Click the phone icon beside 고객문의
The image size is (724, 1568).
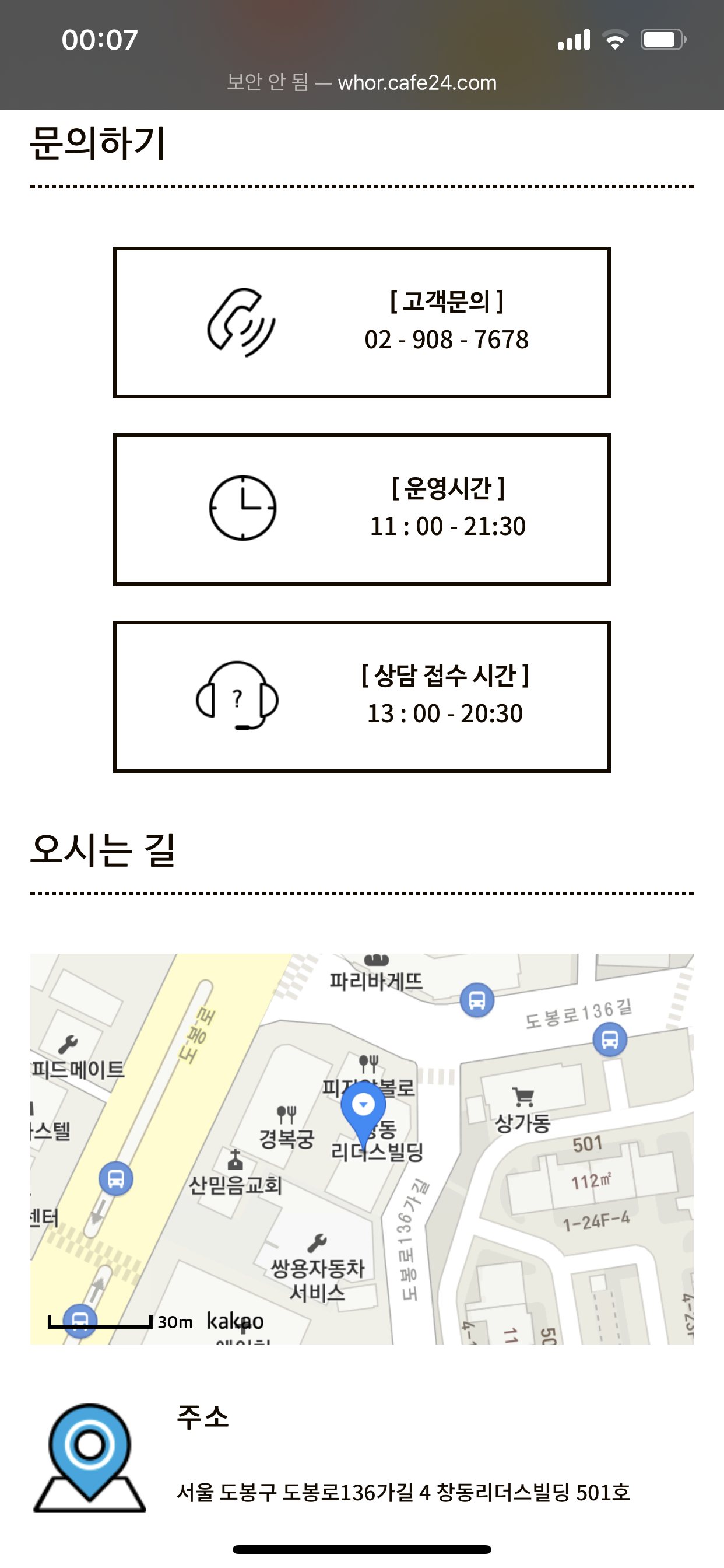pos(241,323)
